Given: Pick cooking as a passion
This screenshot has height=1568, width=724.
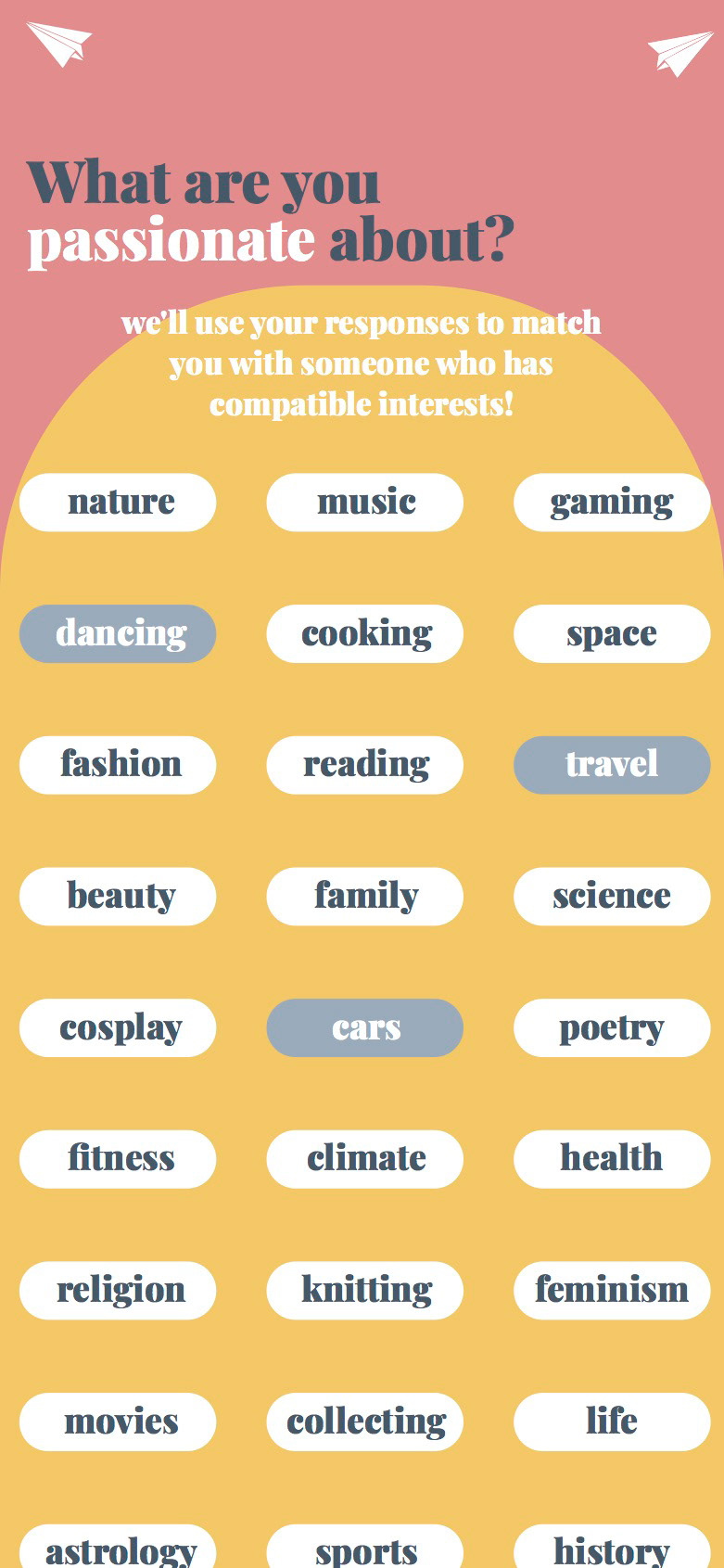Looking at the screenshot, I should point(365,634).
